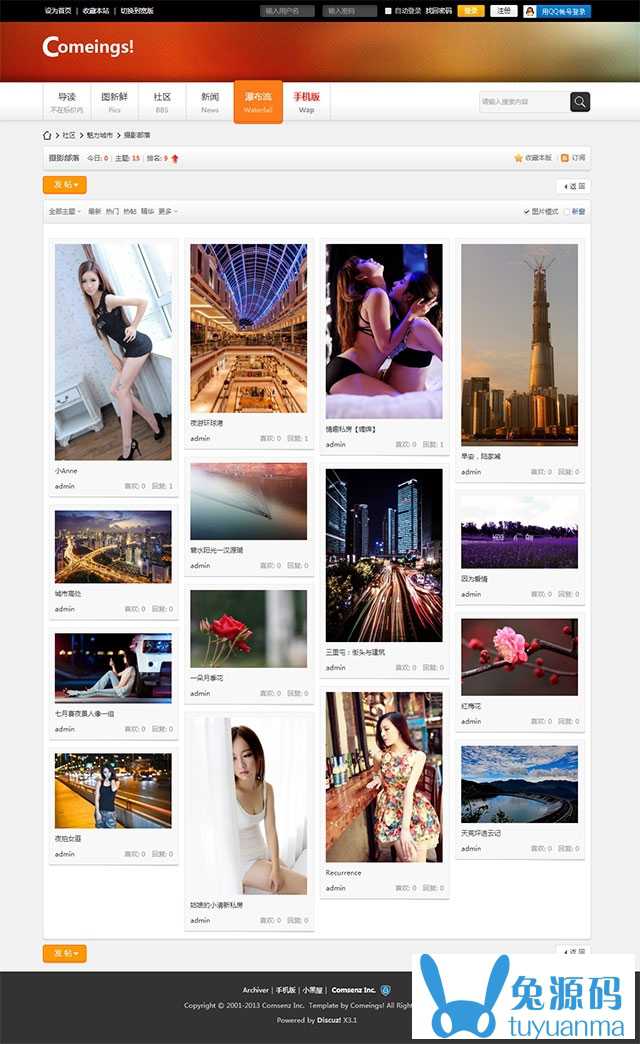Tap the orange 发帖 button above the grid

65,185
